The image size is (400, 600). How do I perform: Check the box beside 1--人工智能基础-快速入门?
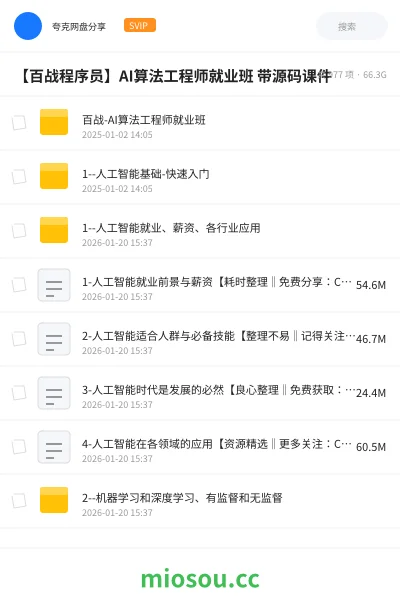tap(19, 176)
